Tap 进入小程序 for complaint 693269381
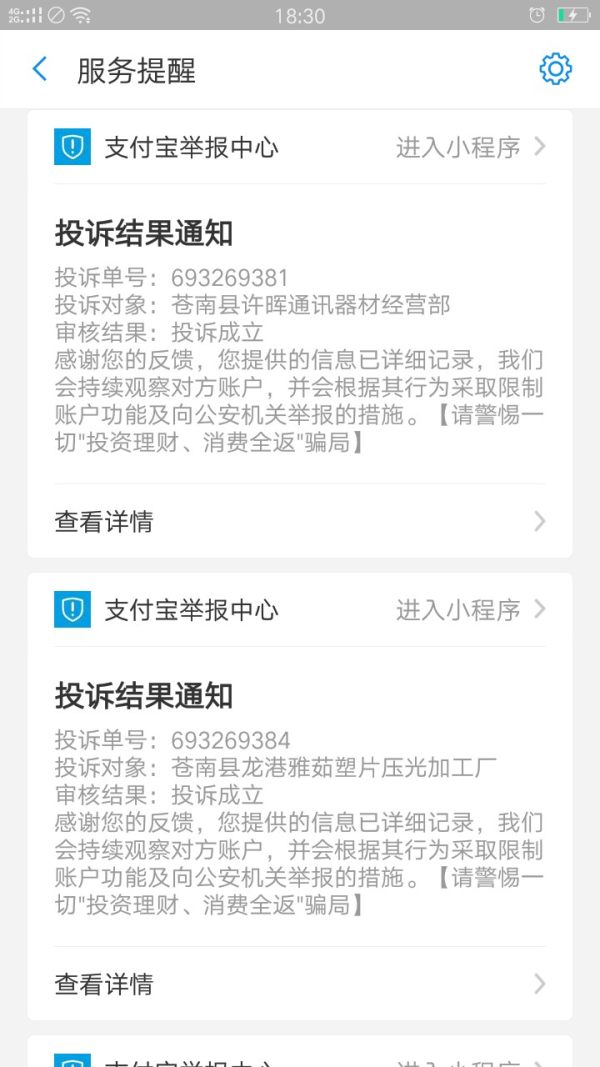The width and height of the screenshot is (600, 1067). pyautogui.click(x=470, y=148)
